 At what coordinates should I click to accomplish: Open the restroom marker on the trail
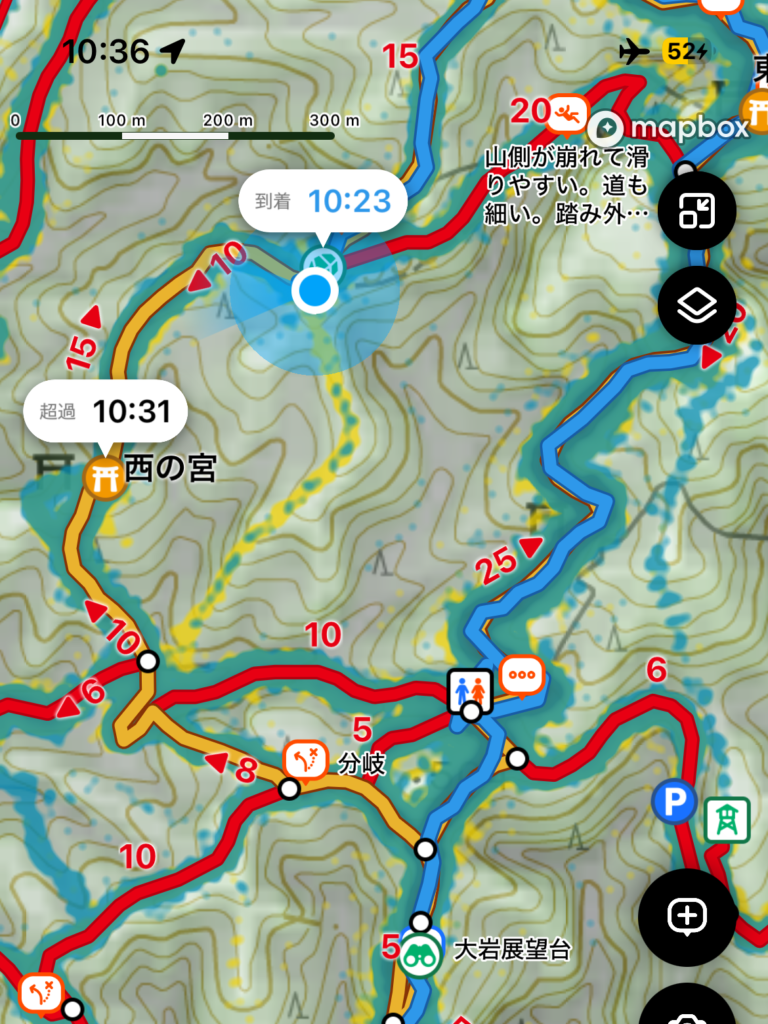coord(471,688)
